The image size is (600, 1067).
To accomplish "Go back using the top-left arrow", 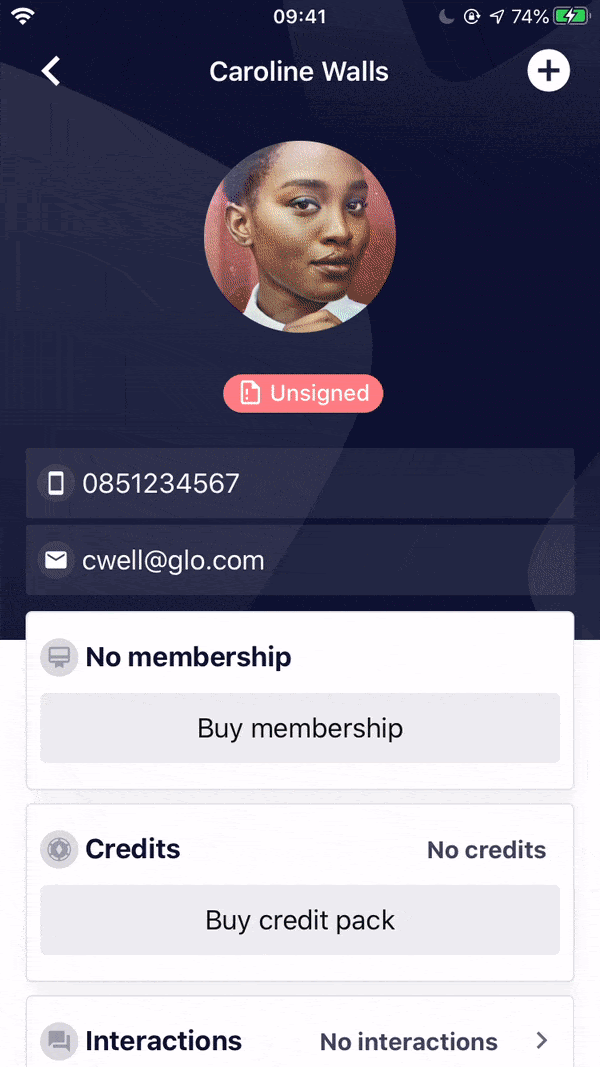I will click(51, 71).
